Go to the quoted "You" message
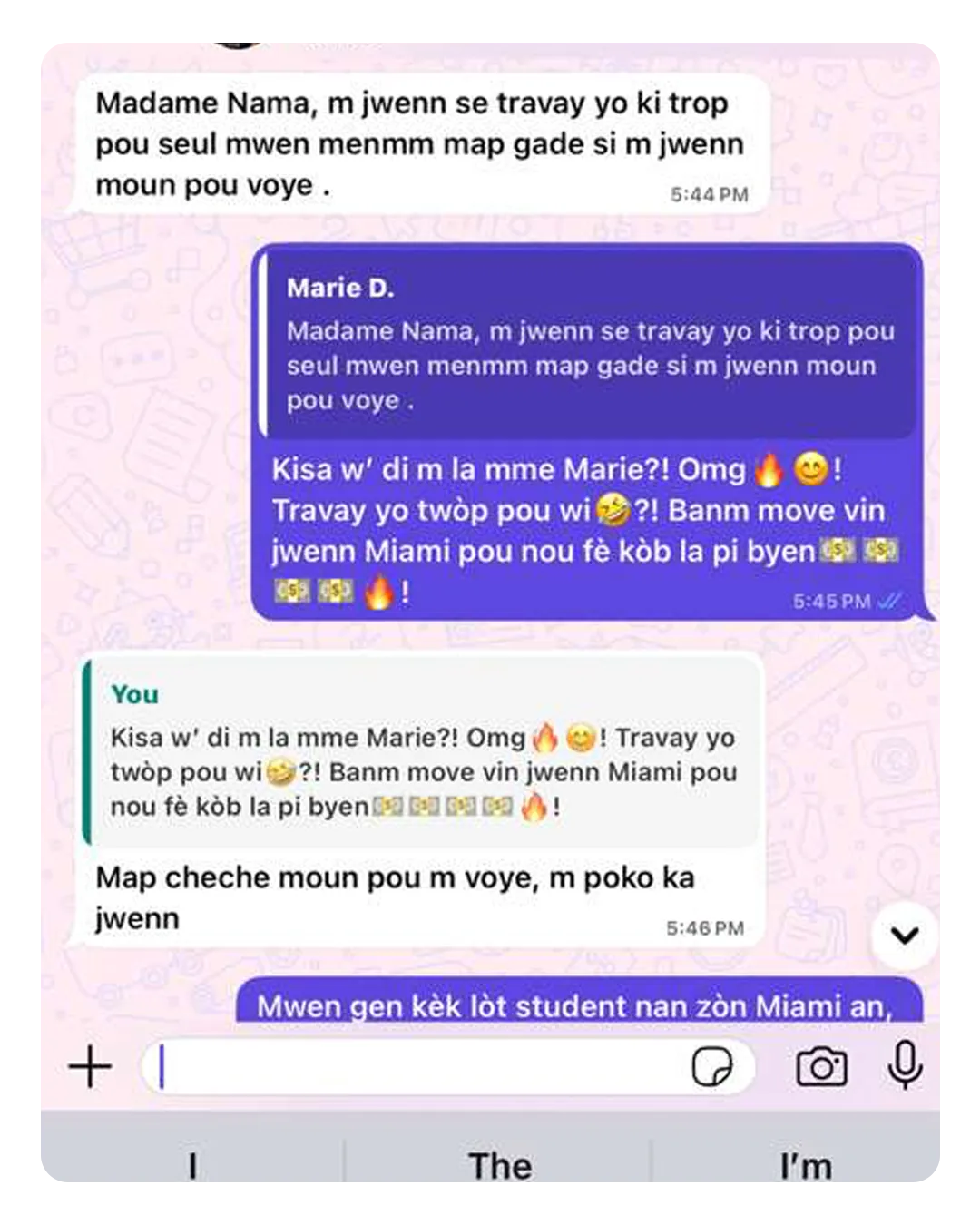This screenshot has height=1225, width=980. pyautogui.click(x=422, y=750)
